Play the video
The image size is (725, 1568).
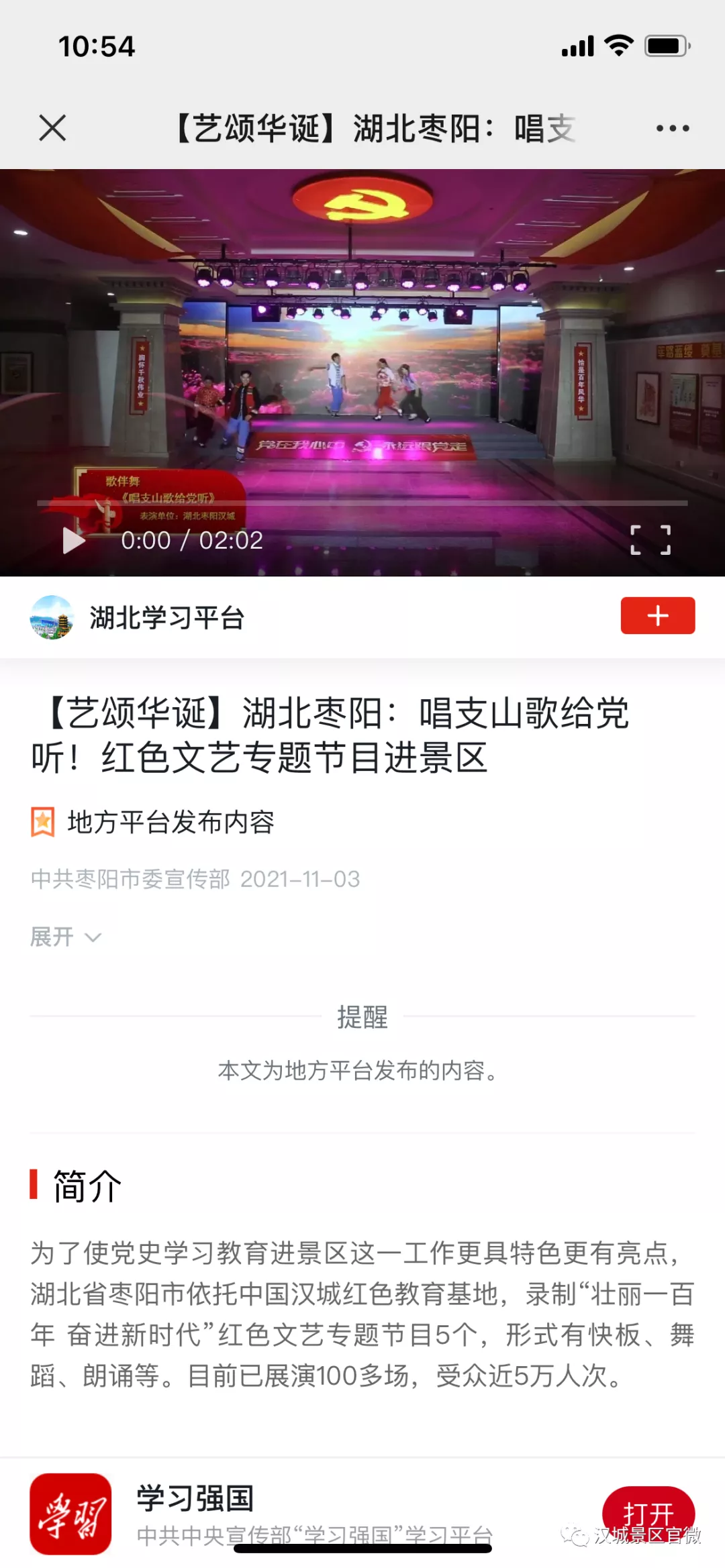tap(74, 540)
